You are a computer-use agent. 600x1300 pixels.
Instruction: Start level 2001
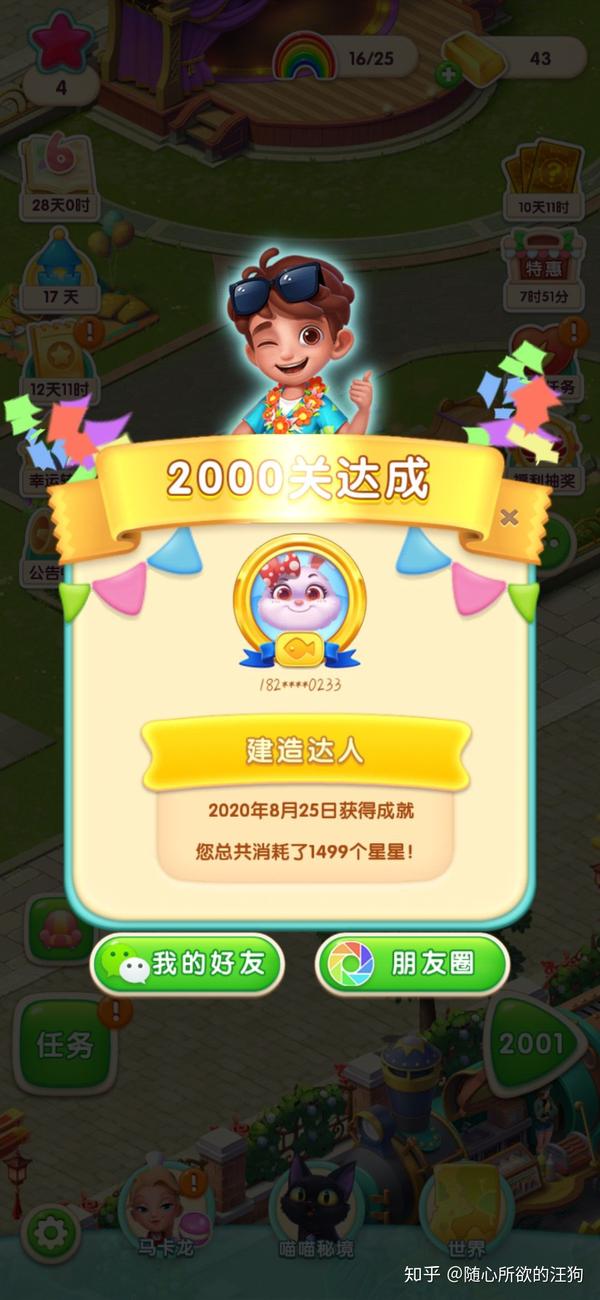[531, 1045]
